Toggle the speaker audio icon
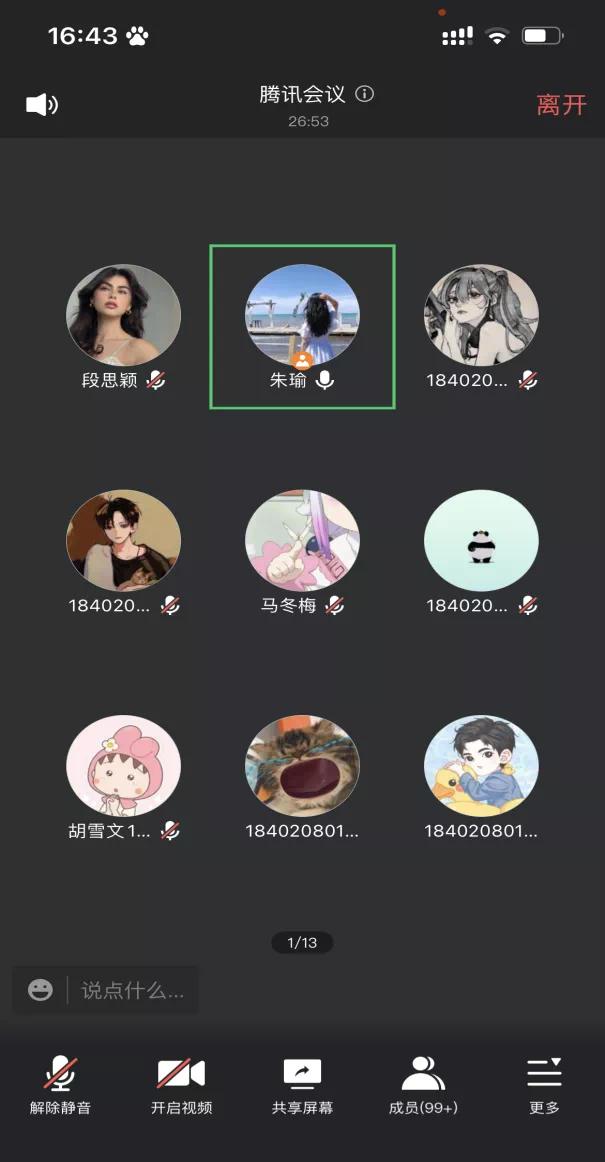The width and height of the screenshot is (605, 1162). pos(41,104)
